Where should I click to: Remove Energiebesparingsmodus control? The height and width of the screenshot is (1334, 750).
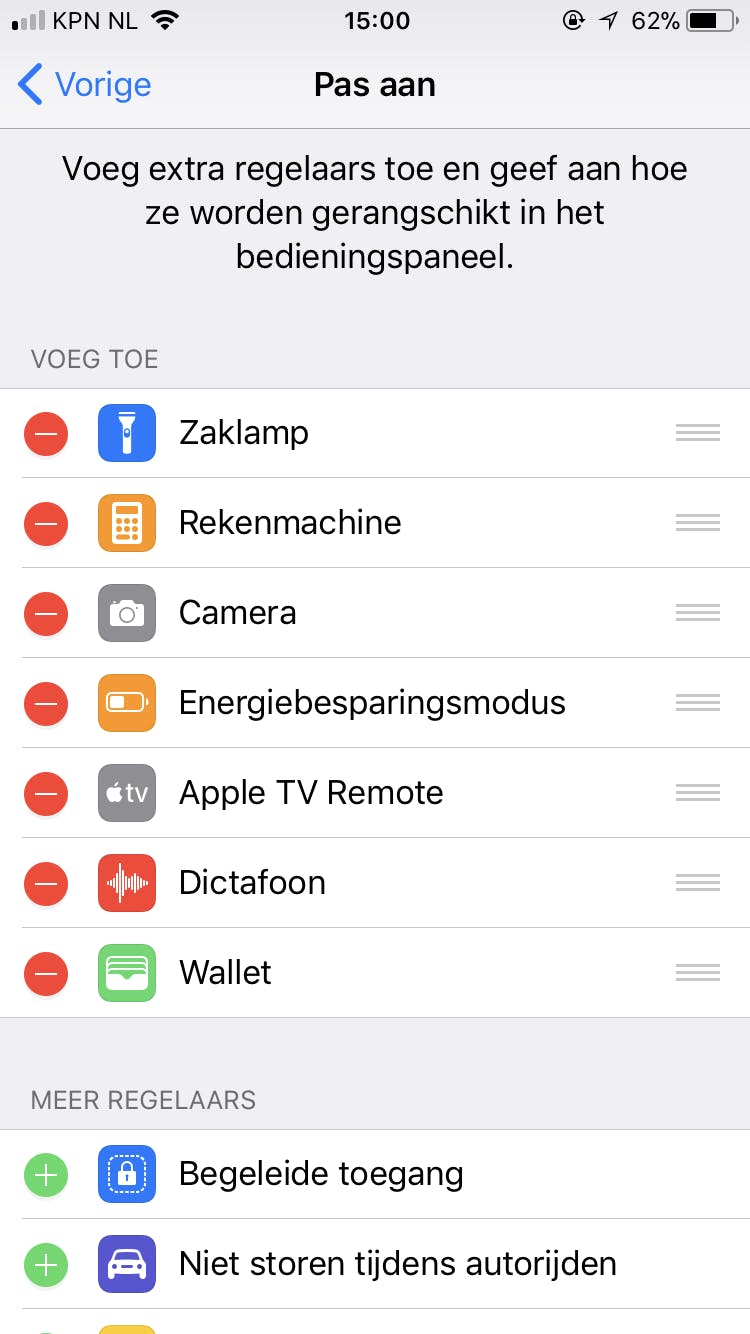tap(46, 703)
